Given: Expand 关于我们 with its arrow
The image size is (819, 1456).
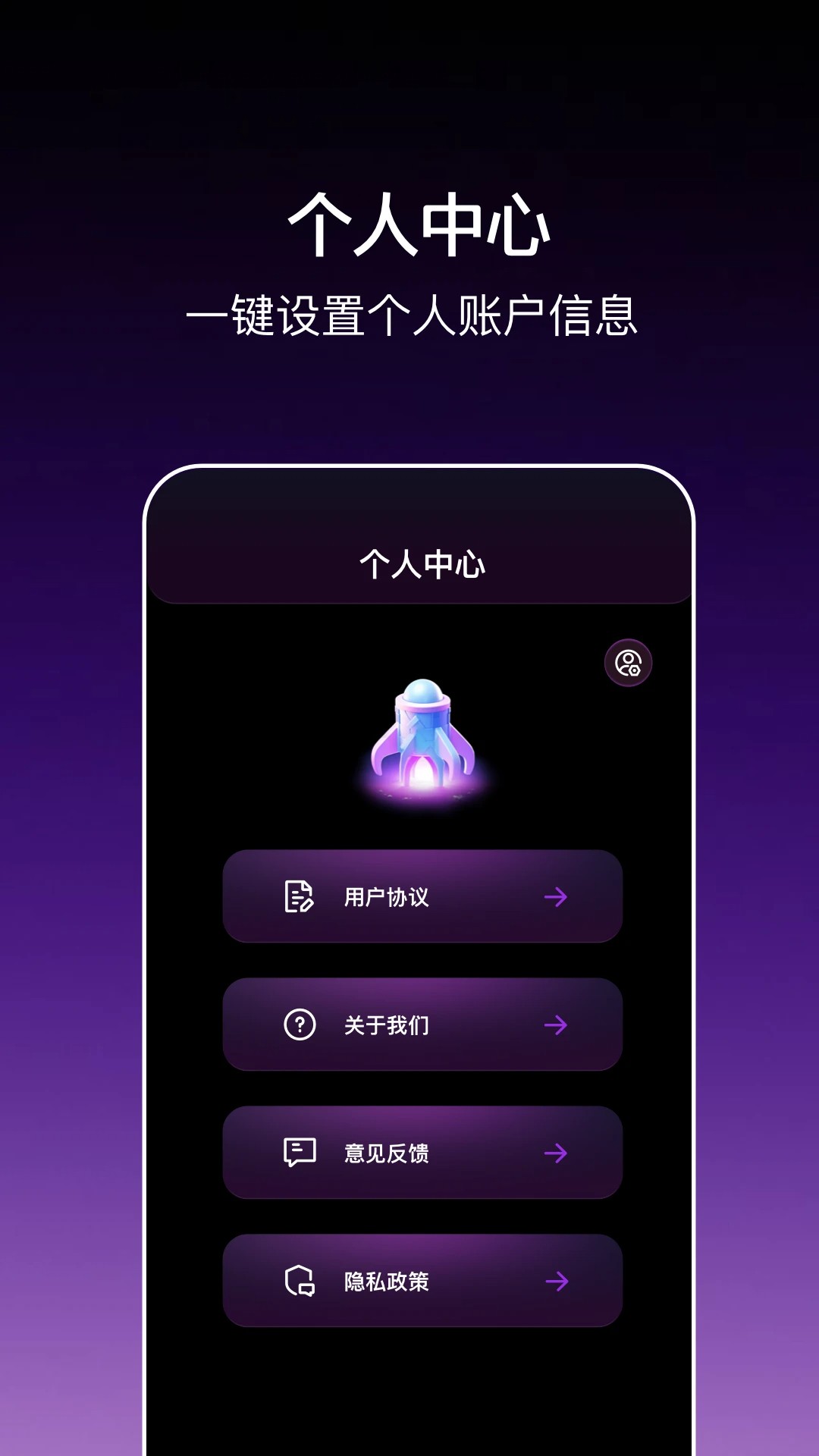Looking at the screenshot, I should coord(557,1025).
